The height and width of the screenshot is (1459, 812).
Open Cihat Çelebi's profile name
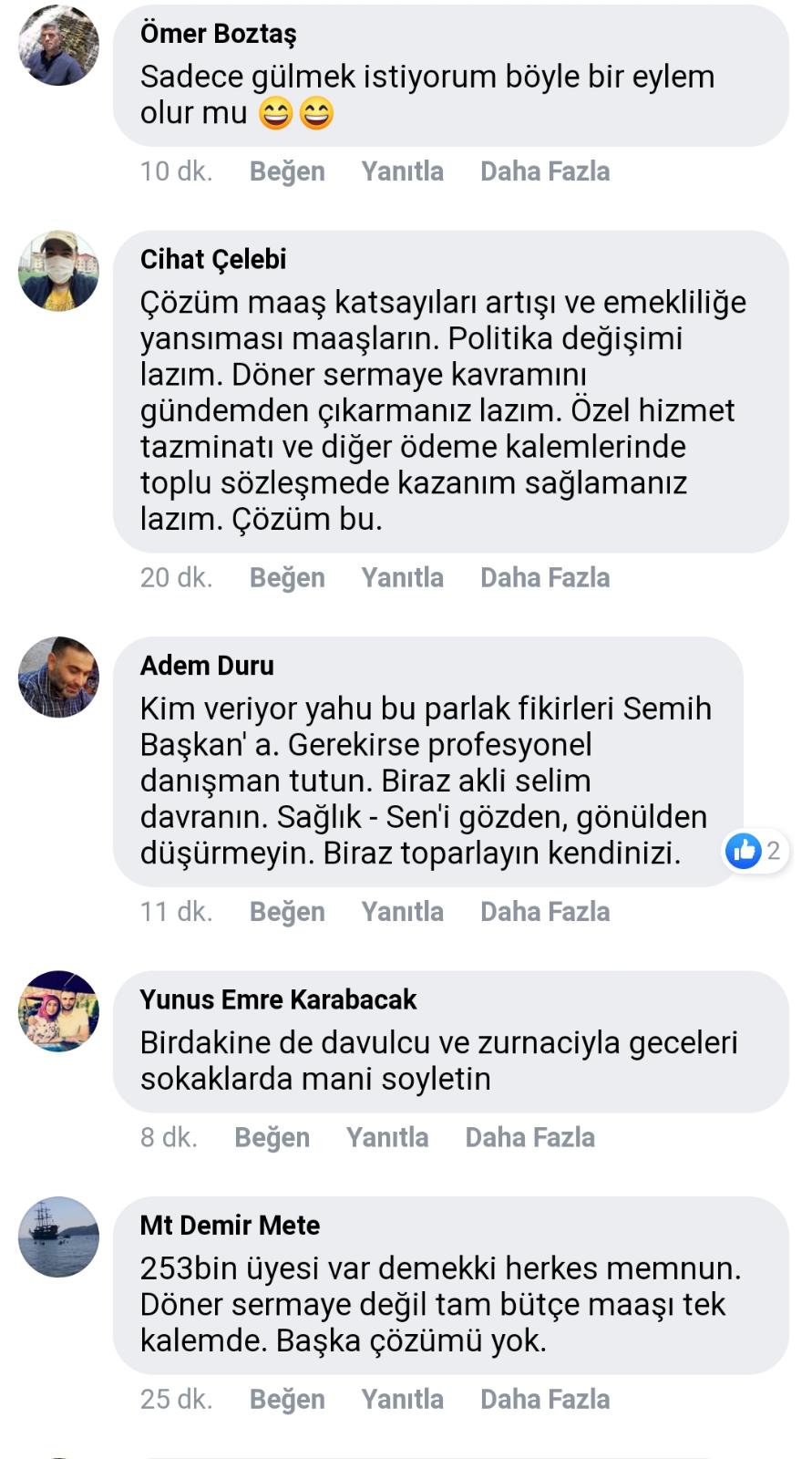[213, 260]
